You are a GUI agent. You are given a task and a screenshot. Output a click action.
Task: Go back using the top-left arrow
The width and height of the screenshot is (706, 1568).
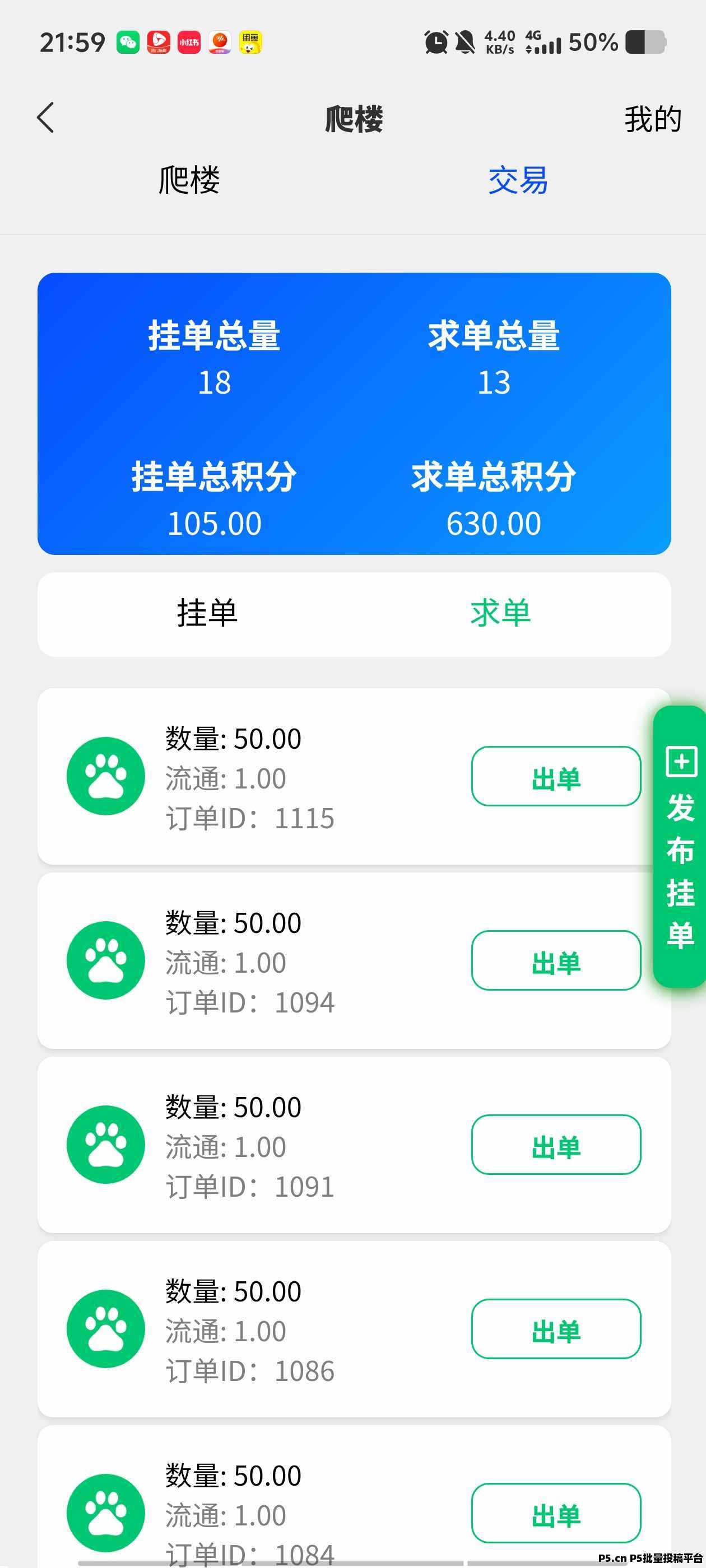pyautogui.click(x=46, y=118)
